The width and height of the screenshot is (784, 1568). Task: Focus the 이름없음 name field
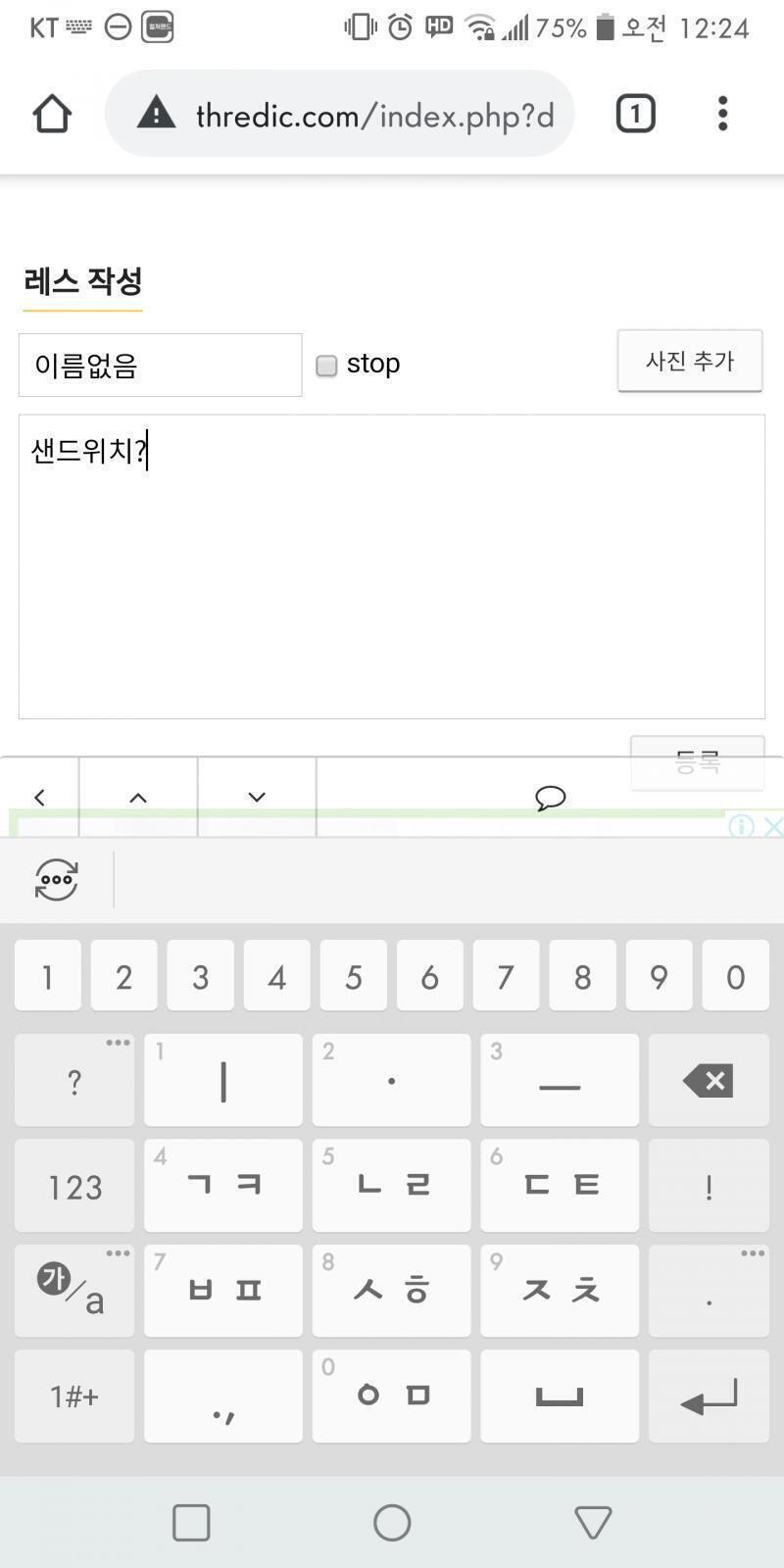tap(160, 365)
